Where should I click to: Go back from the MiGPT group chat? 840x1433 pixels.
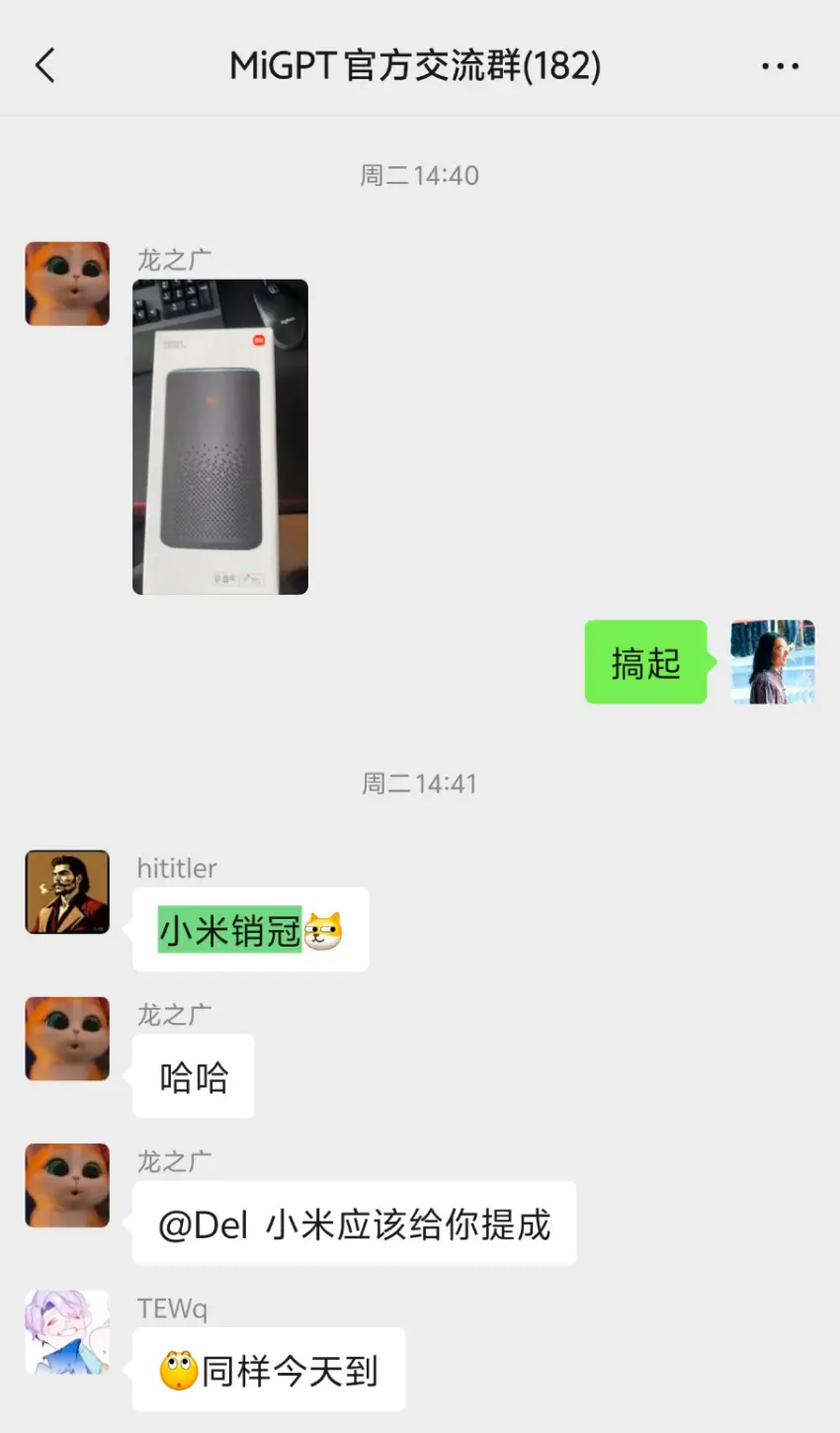click(45, 66)
